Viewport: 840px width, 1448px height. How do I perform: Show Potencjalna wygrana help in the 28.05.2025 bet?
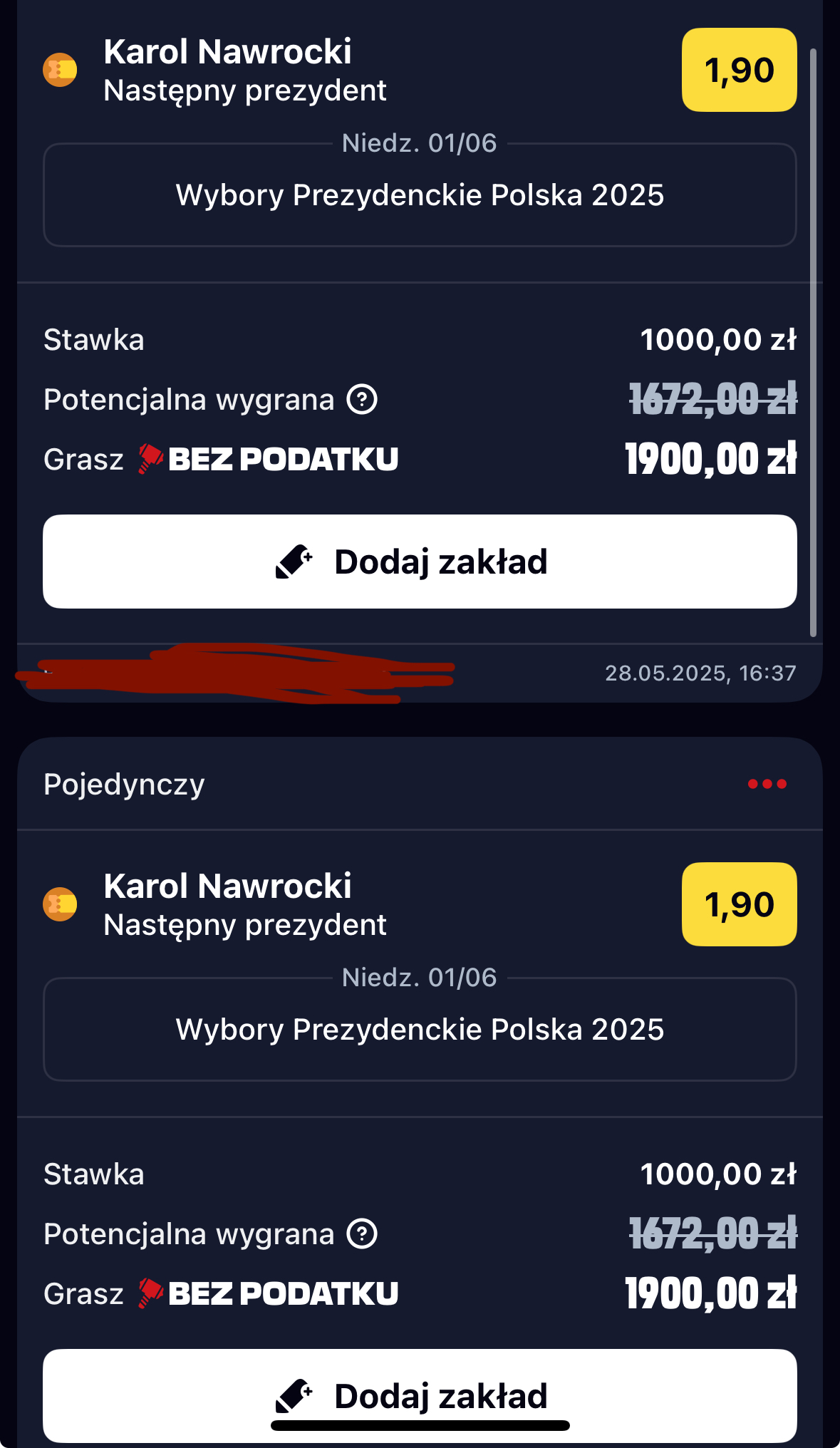coord(362,399)
